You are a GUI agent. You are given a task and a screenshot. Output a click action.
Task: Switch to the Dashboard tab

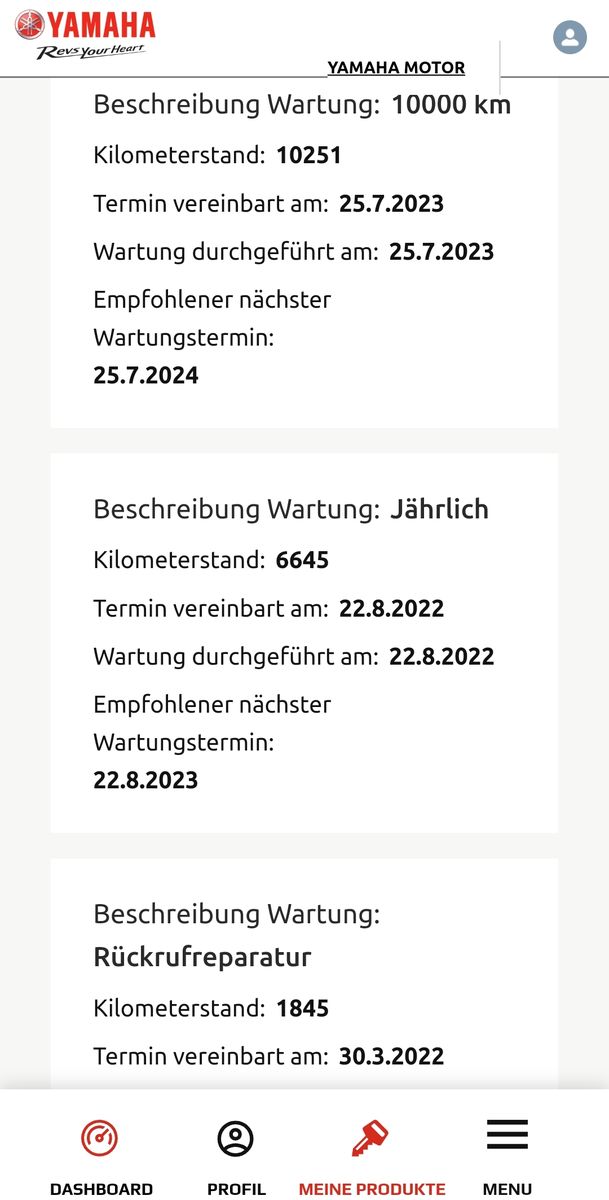[x=101, y=1155]
